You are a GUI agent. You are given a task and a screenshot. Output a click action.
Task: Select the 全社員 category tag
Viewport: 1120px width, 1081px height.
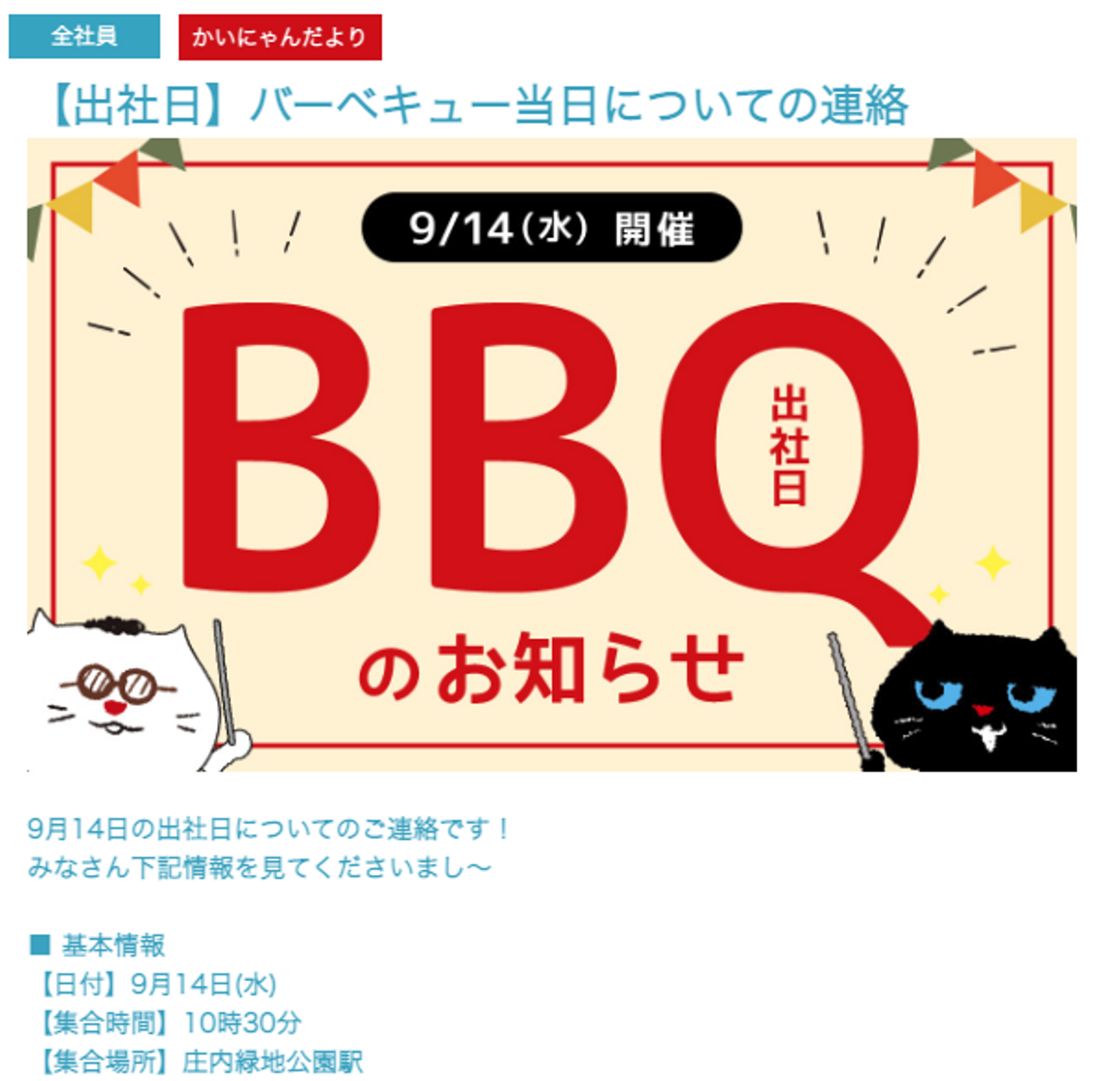tap(84, 37)
